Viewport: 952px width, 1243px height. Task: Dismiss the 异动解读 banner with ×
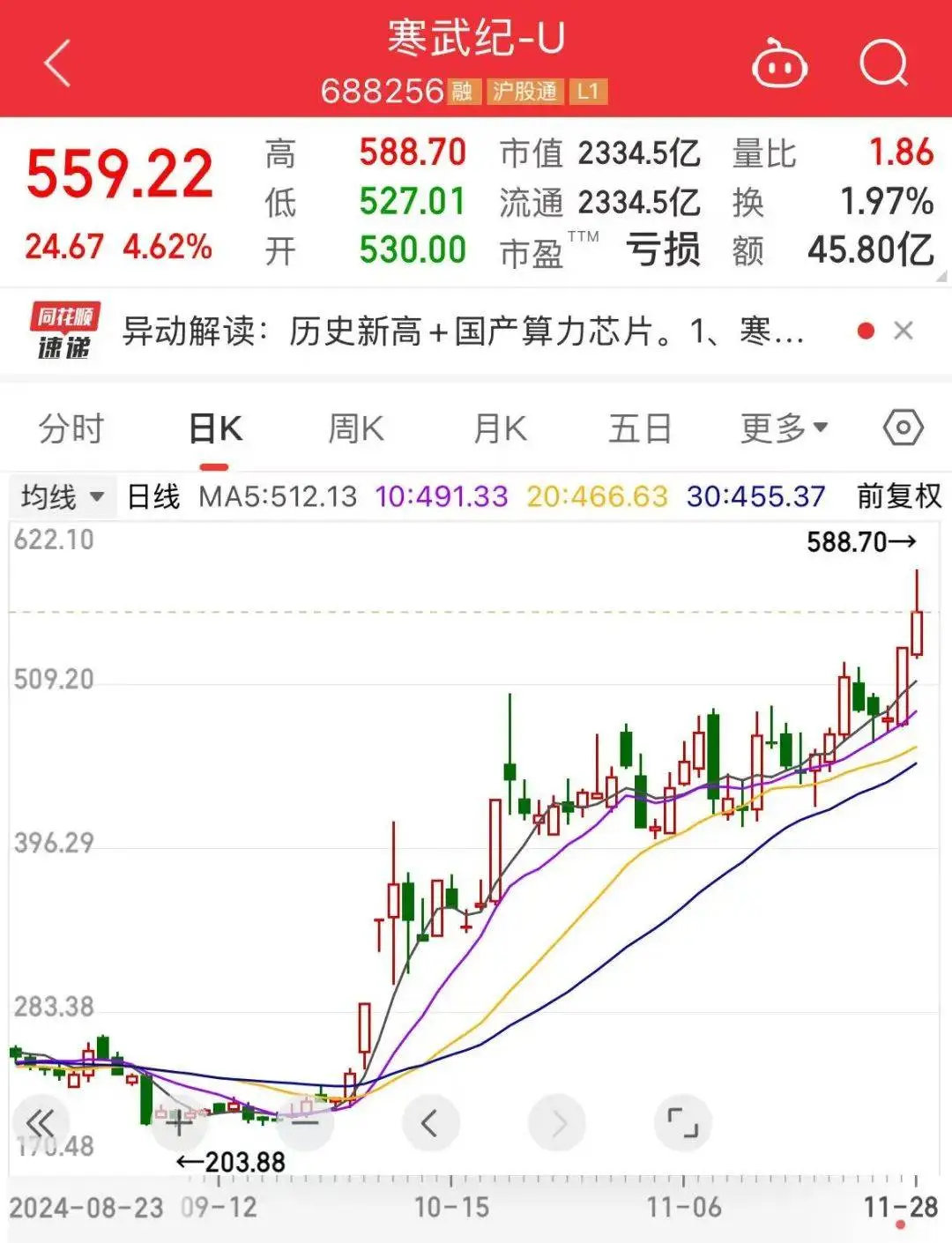click(904, 331)
